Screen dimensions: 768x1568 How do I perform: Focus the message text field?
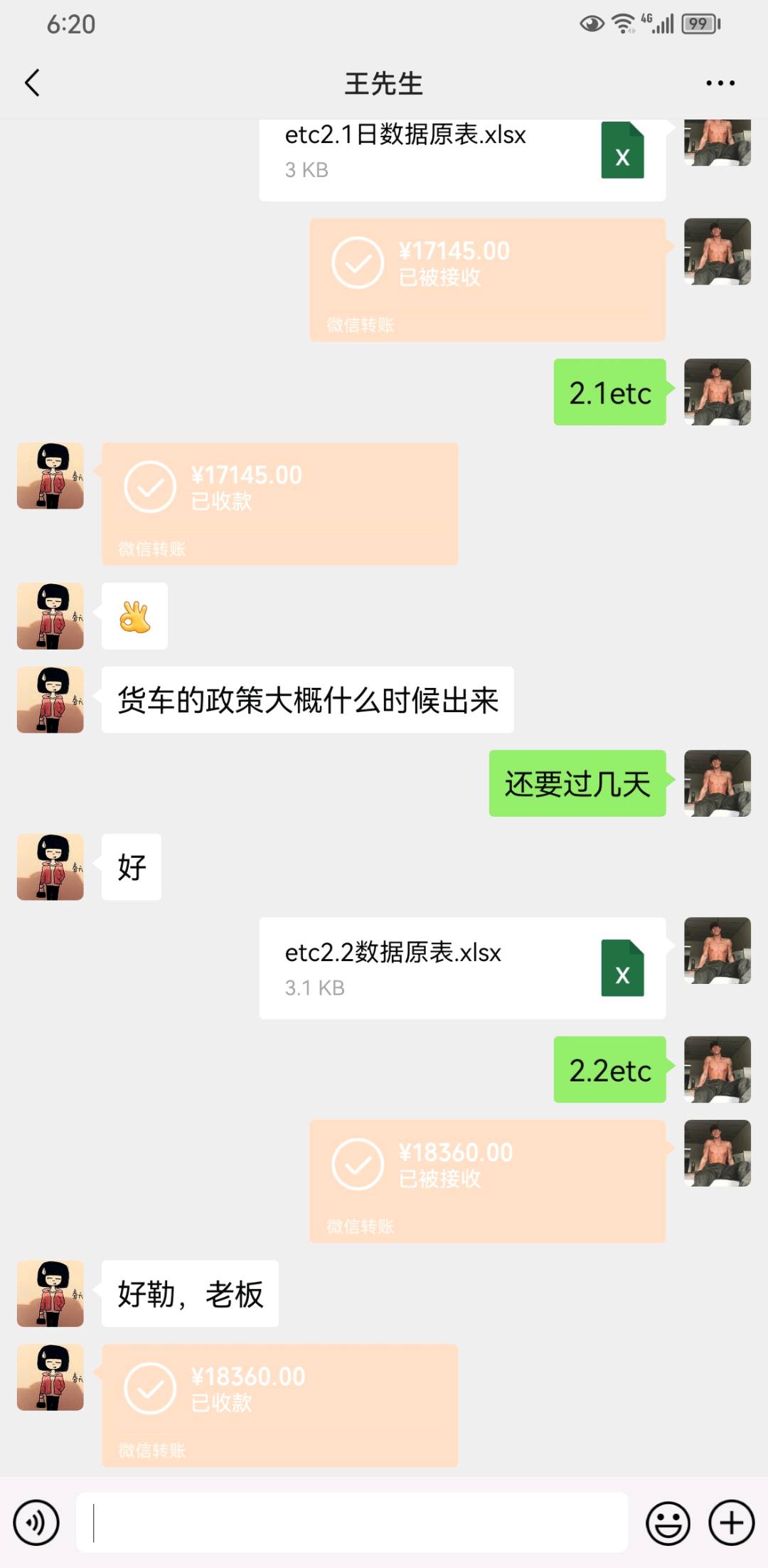pyautogui.click(x=352, y=1522)
